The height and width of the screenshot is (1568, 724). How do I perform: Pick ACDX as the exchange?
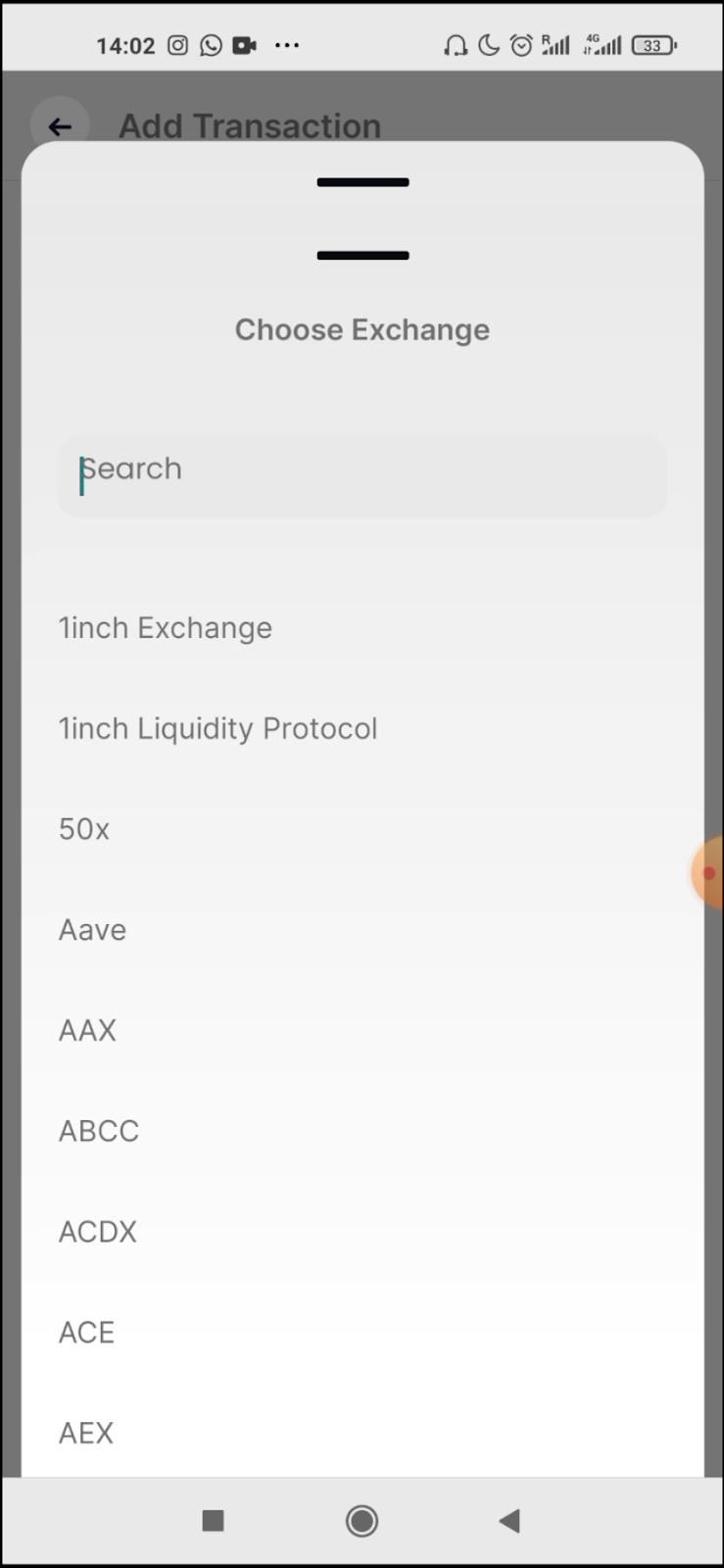pos(98,1232)
